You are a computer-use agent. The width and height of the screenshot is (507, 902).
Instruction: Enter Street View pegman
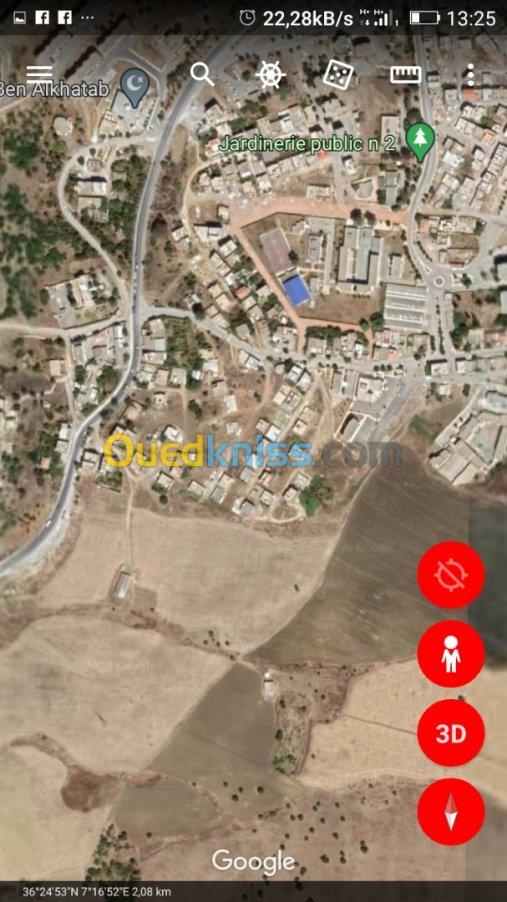(x=451, y=653)
